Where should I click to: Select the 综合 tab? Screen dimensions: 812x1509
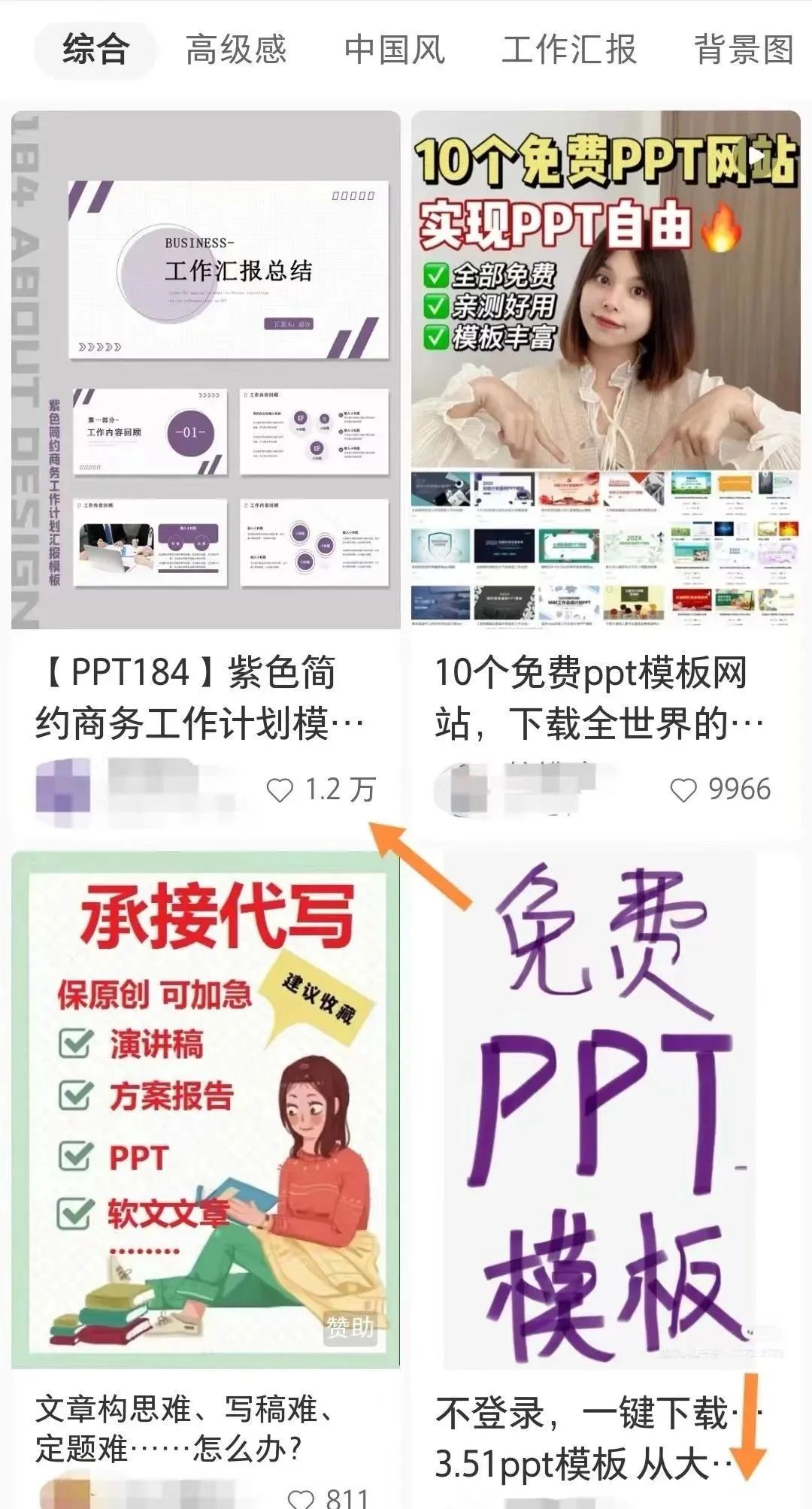click(x=95, y=50)
